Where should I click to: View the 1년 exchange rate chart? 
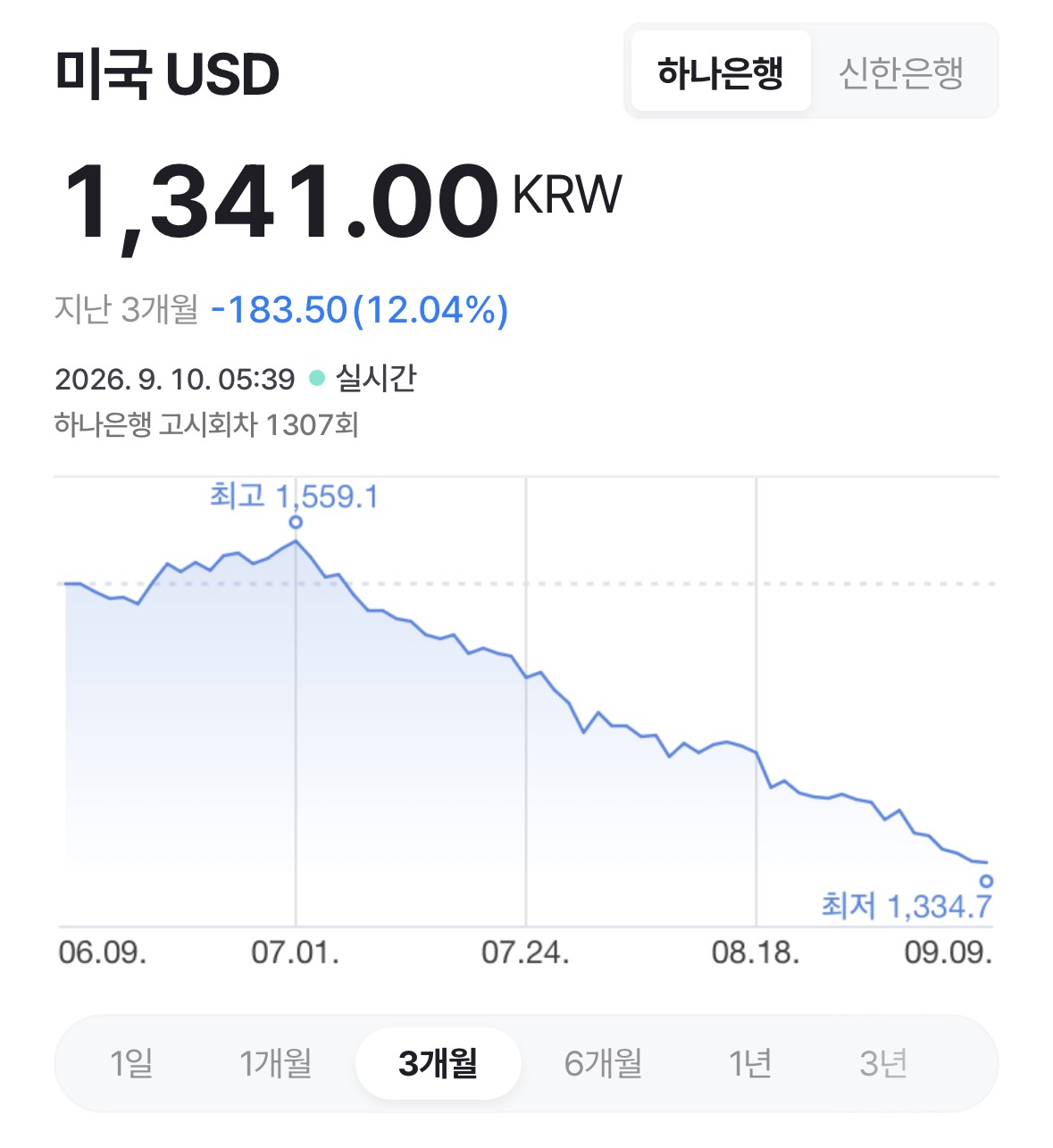click(749, 1063)
